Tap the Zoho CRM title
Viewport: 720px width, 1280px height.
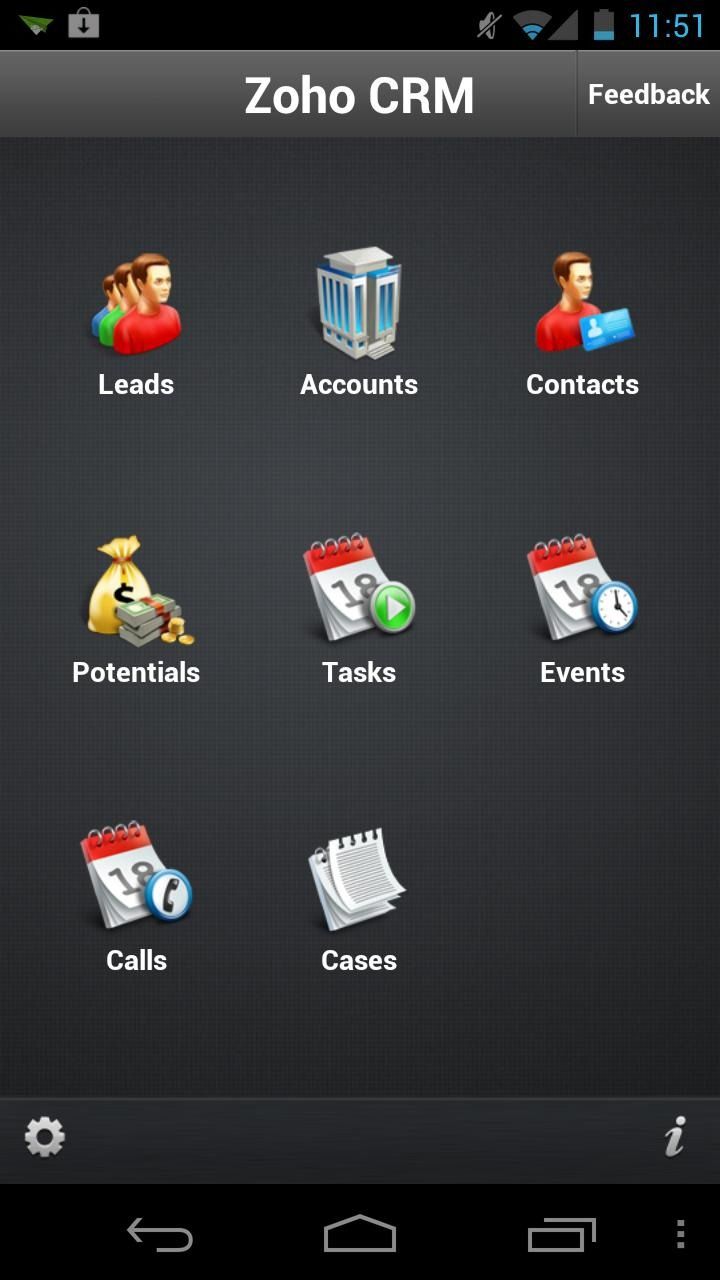point(359,93)
